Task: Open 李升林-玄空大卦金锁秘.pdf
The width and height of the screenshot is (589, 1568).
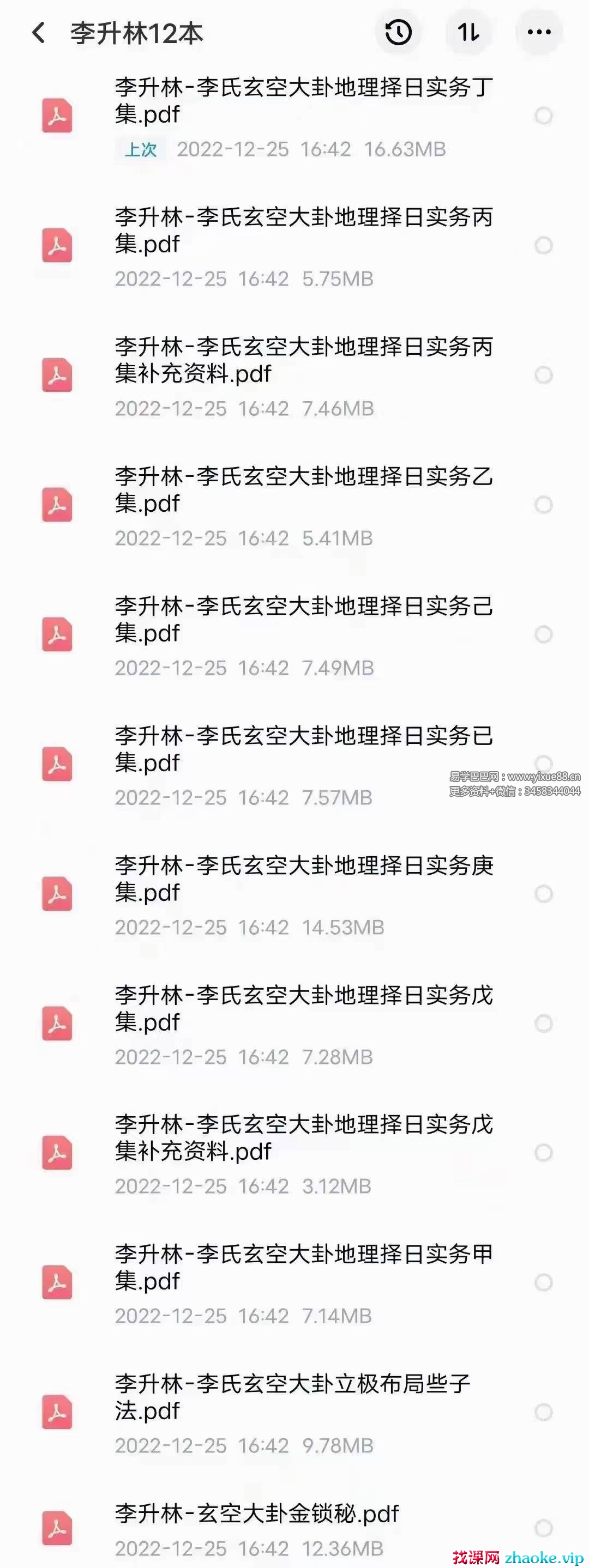Action: (256, 1514)
